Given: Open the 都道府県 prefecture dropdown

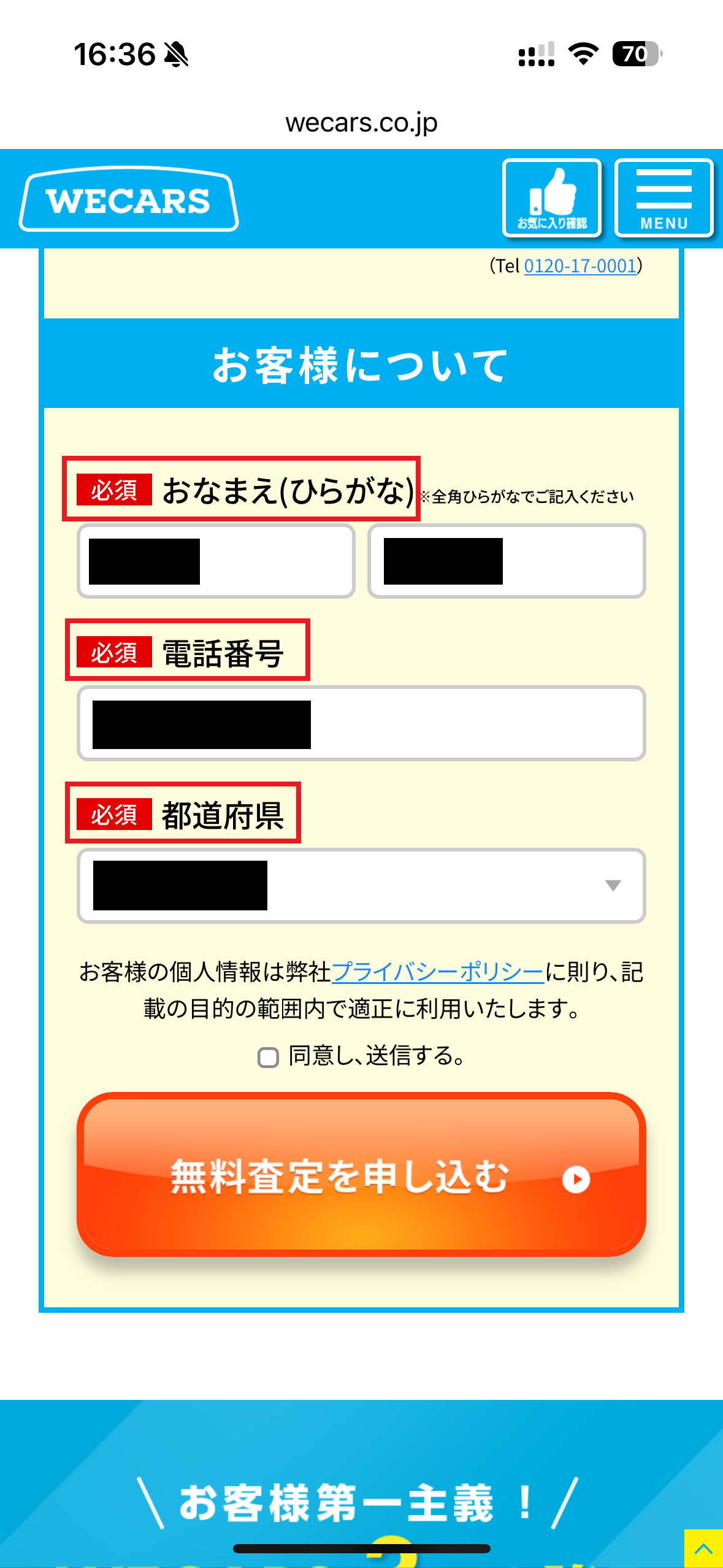Looking at the screenshot, I should point(361,885).
